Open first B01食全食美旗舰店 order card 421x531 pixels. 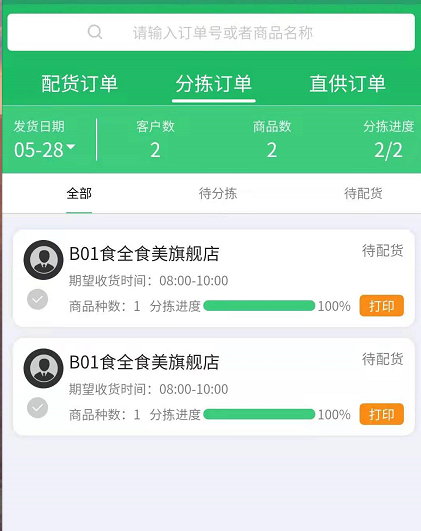click(x=214, y=278)
